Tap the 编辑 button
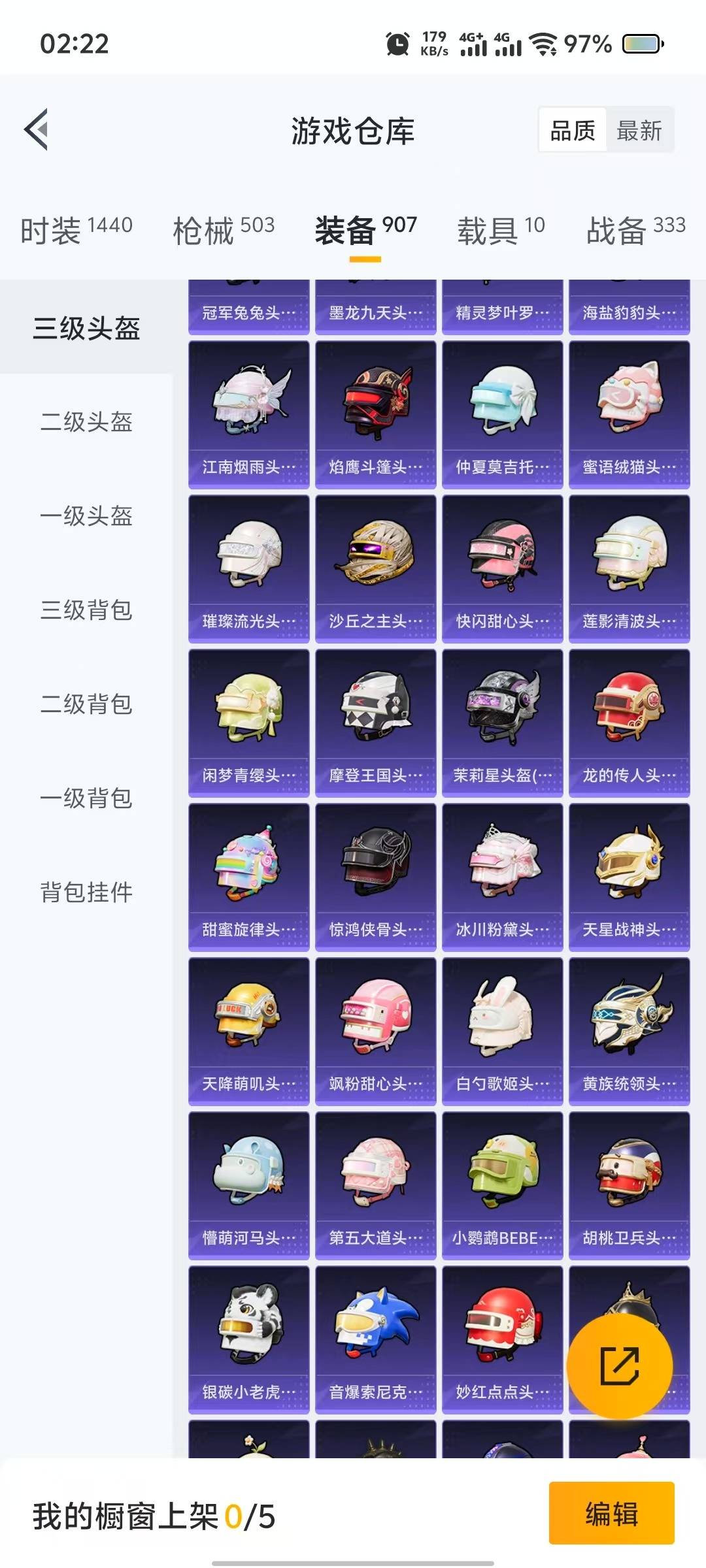The width and height of the screenshot is (706, 1568). click(x=611, y=1513)
